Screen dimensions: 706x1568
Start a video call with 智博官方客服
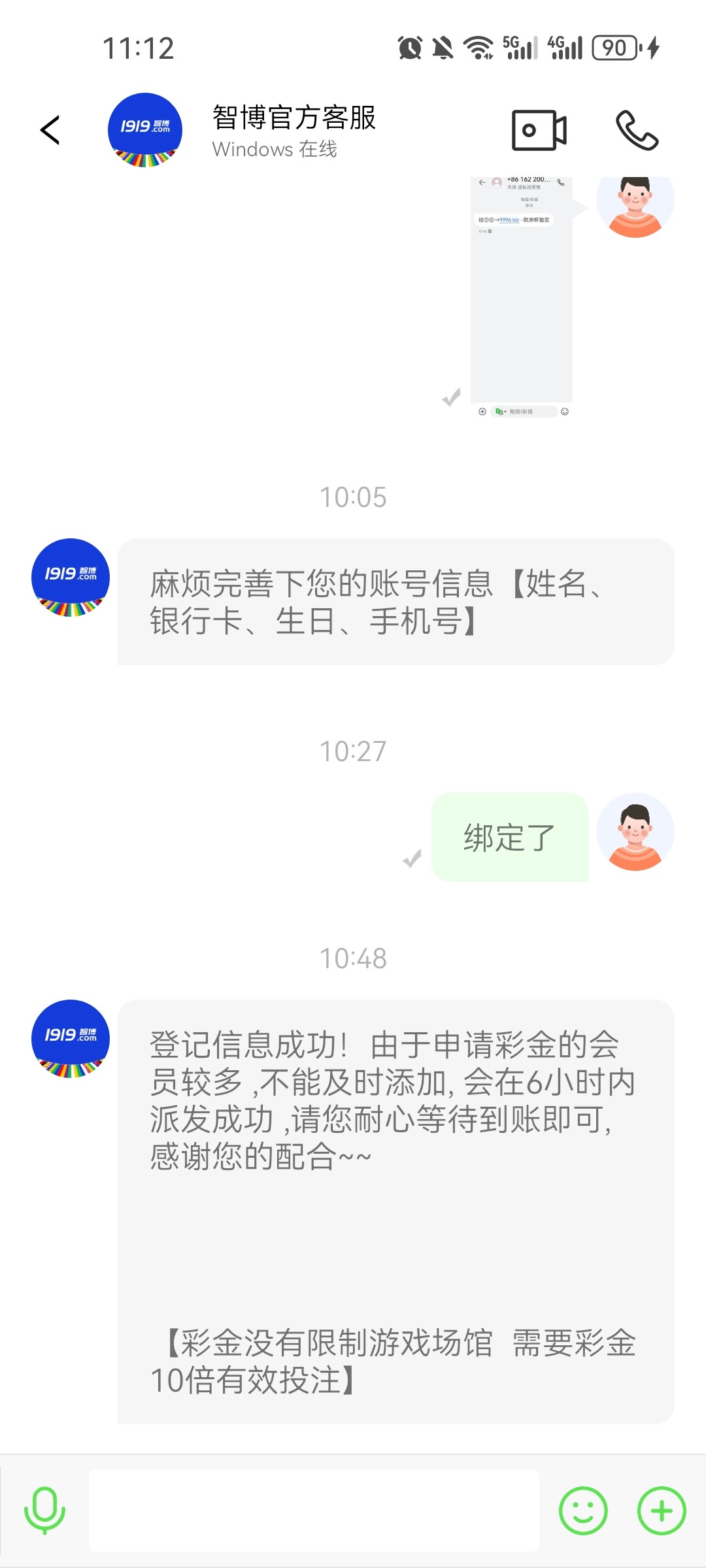pos(539,130)
